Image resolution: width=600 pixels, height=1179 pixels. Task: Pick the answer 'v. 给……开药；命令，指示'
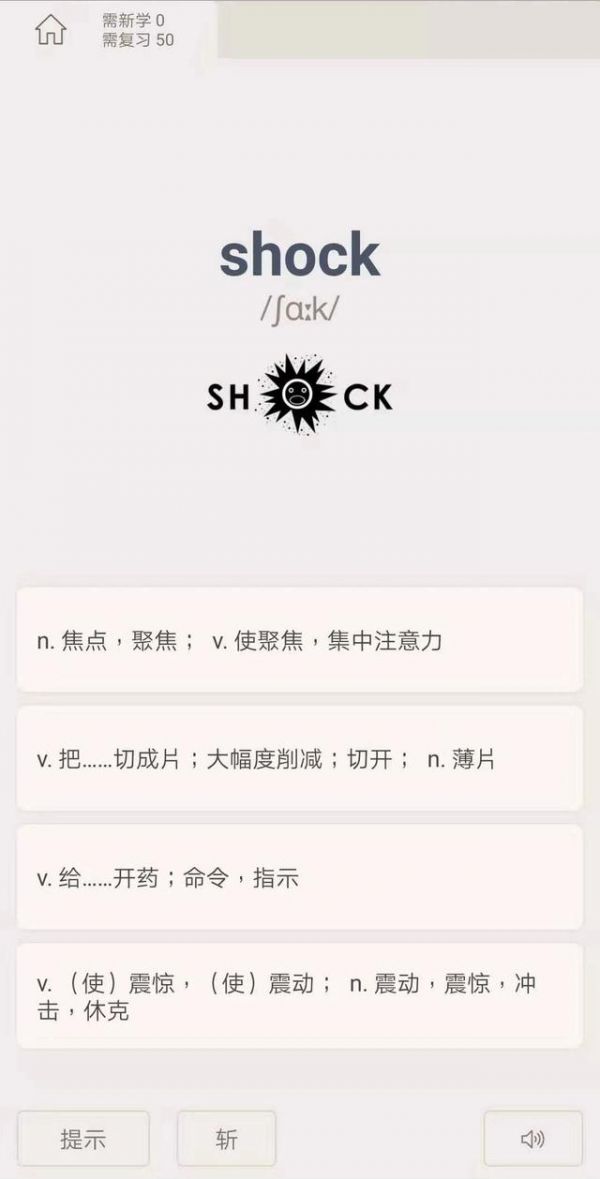299,878
